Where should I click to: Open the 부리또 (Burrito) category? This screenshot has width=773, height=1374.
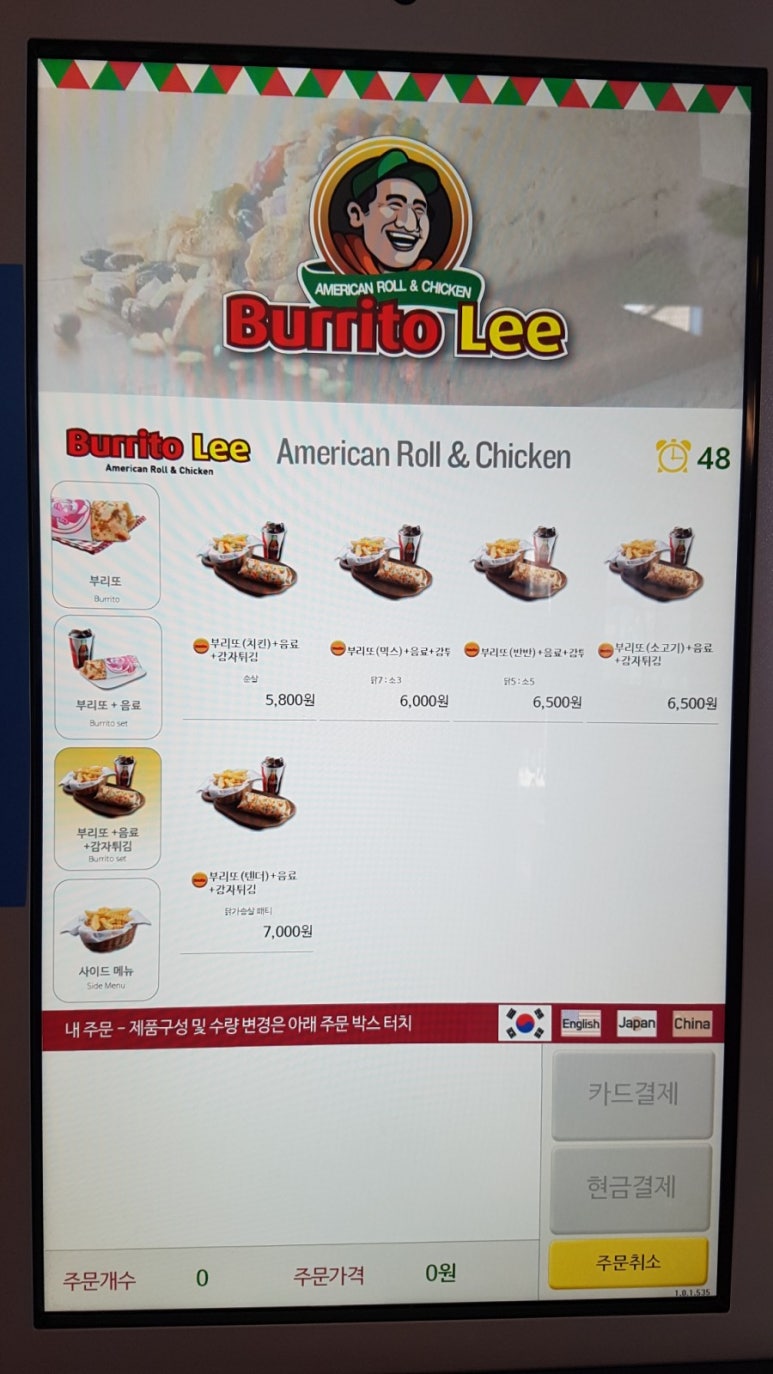point(105,545)
